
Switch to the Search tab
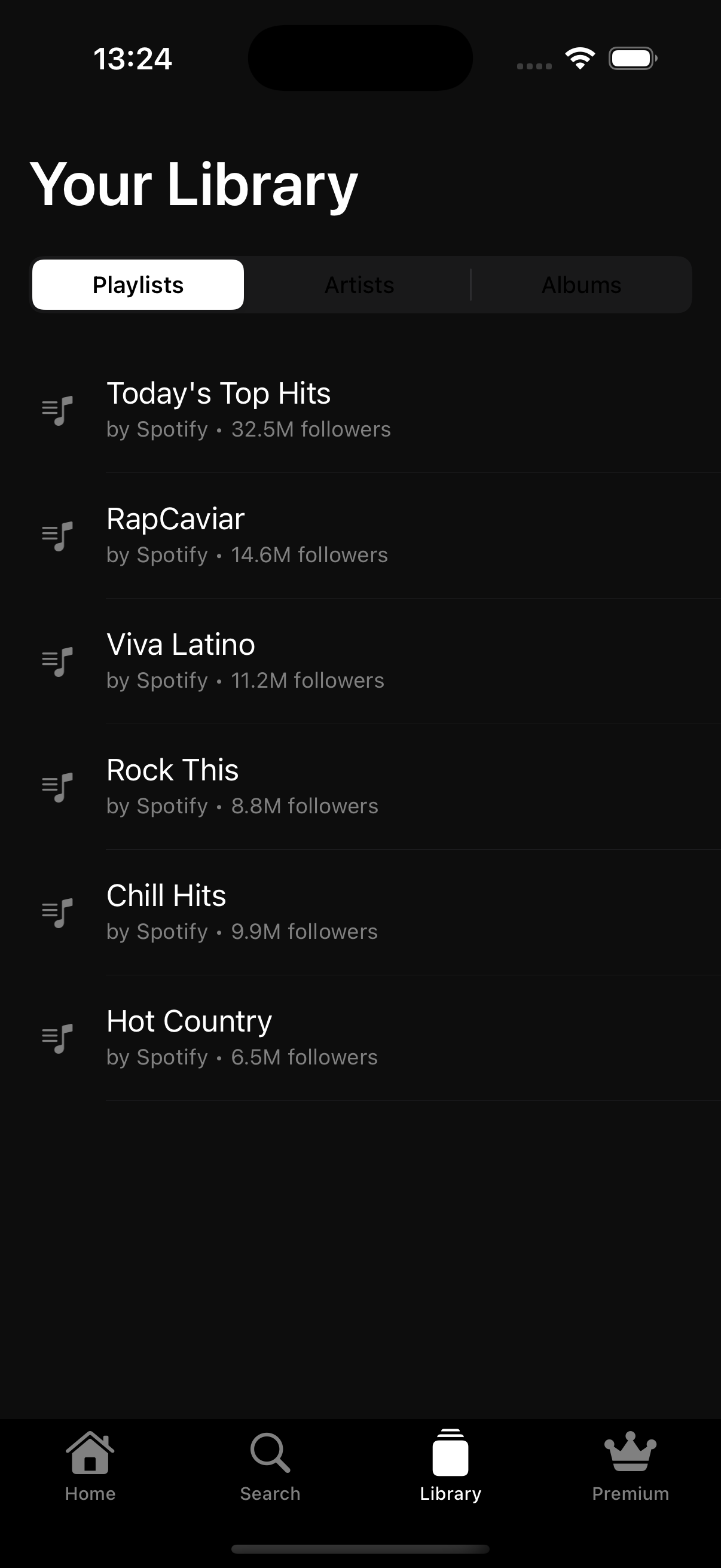tap(270, 1467)
